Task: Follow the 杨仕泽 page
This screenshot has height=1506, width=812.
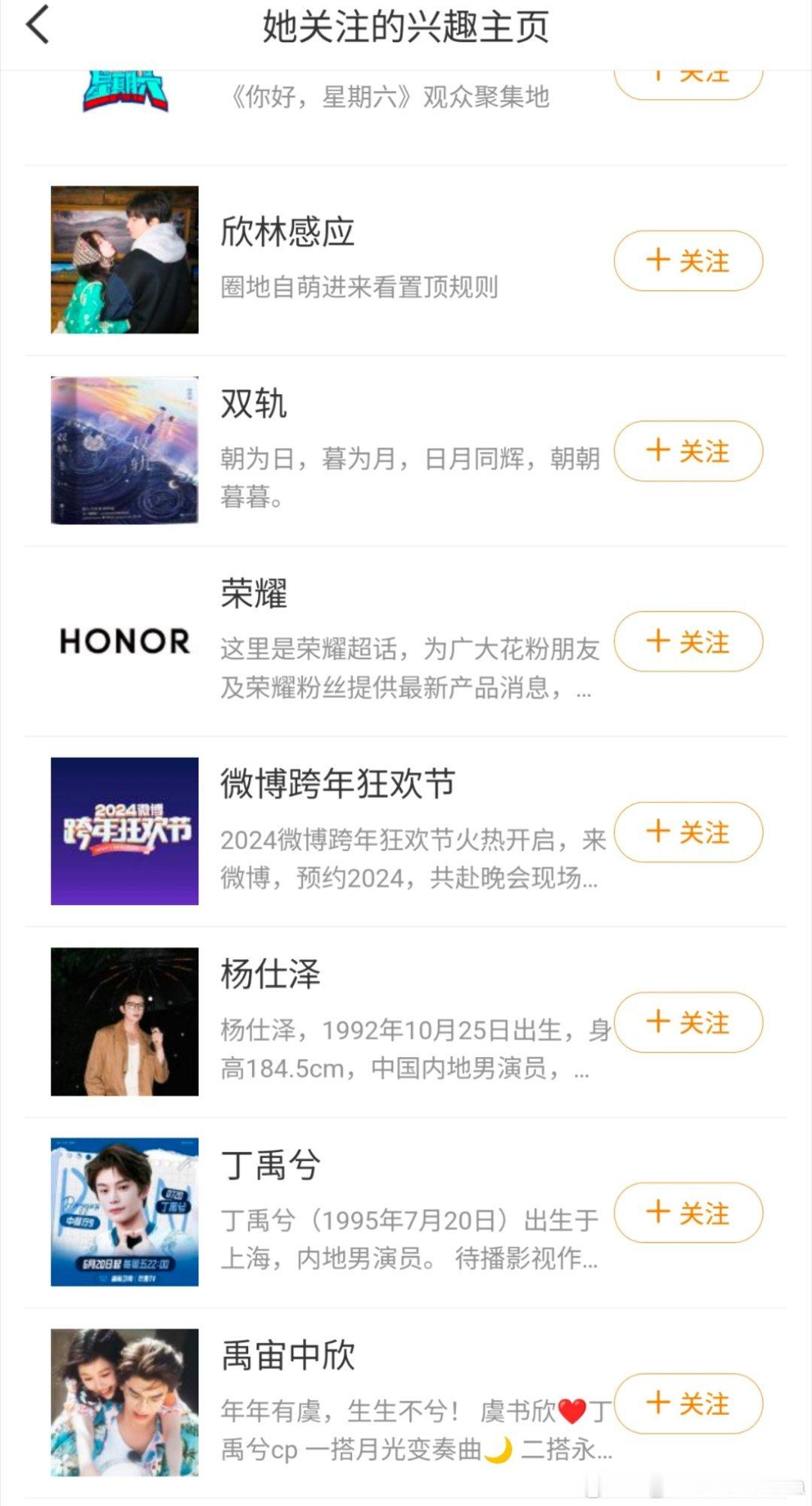Action: [689, 1023]
